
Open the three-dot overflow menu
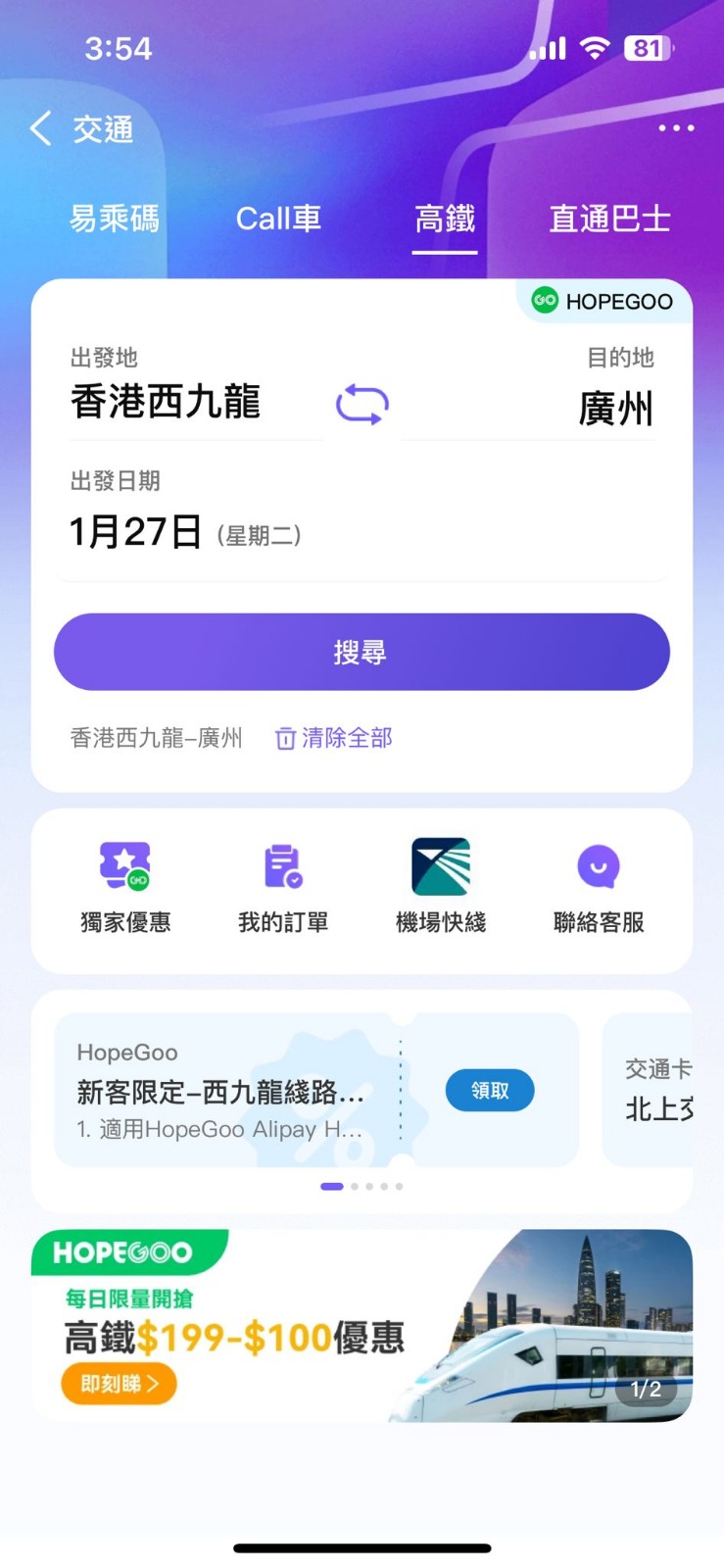[676, 128]
